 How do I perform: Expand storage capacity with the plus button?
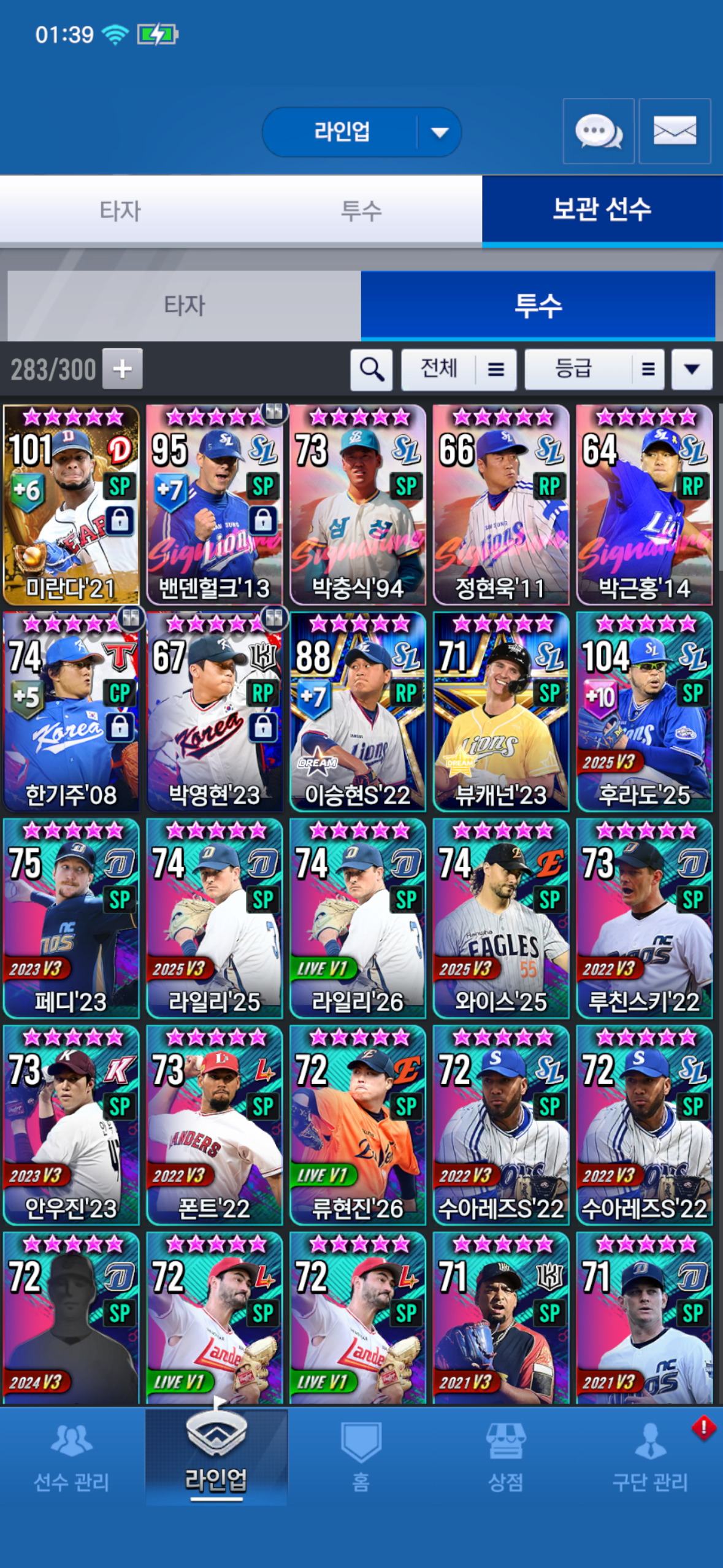(x=123, y=369)
